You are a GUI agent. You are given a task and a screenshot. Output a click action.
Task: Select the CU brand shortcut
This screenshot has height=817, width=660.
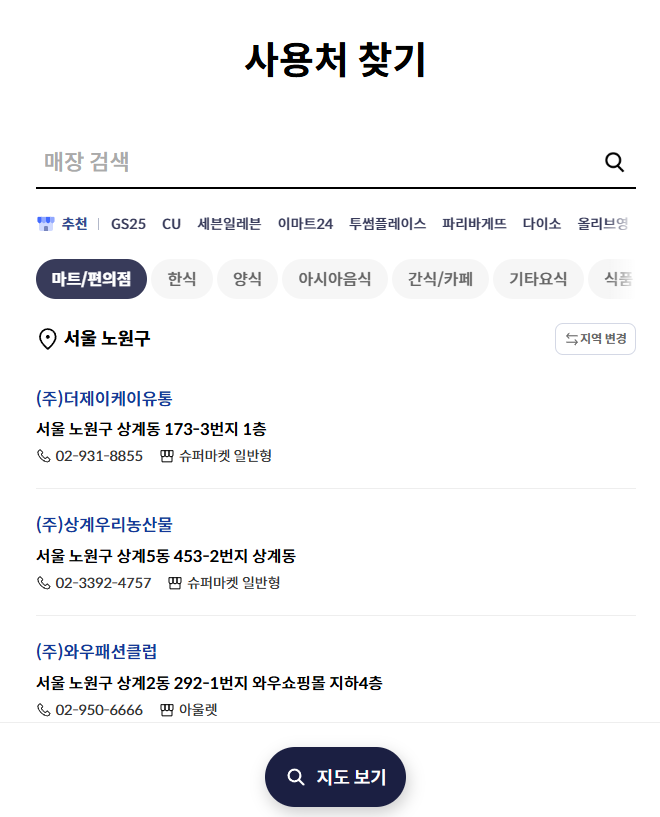pyautogui.click(x=172, y=224)
